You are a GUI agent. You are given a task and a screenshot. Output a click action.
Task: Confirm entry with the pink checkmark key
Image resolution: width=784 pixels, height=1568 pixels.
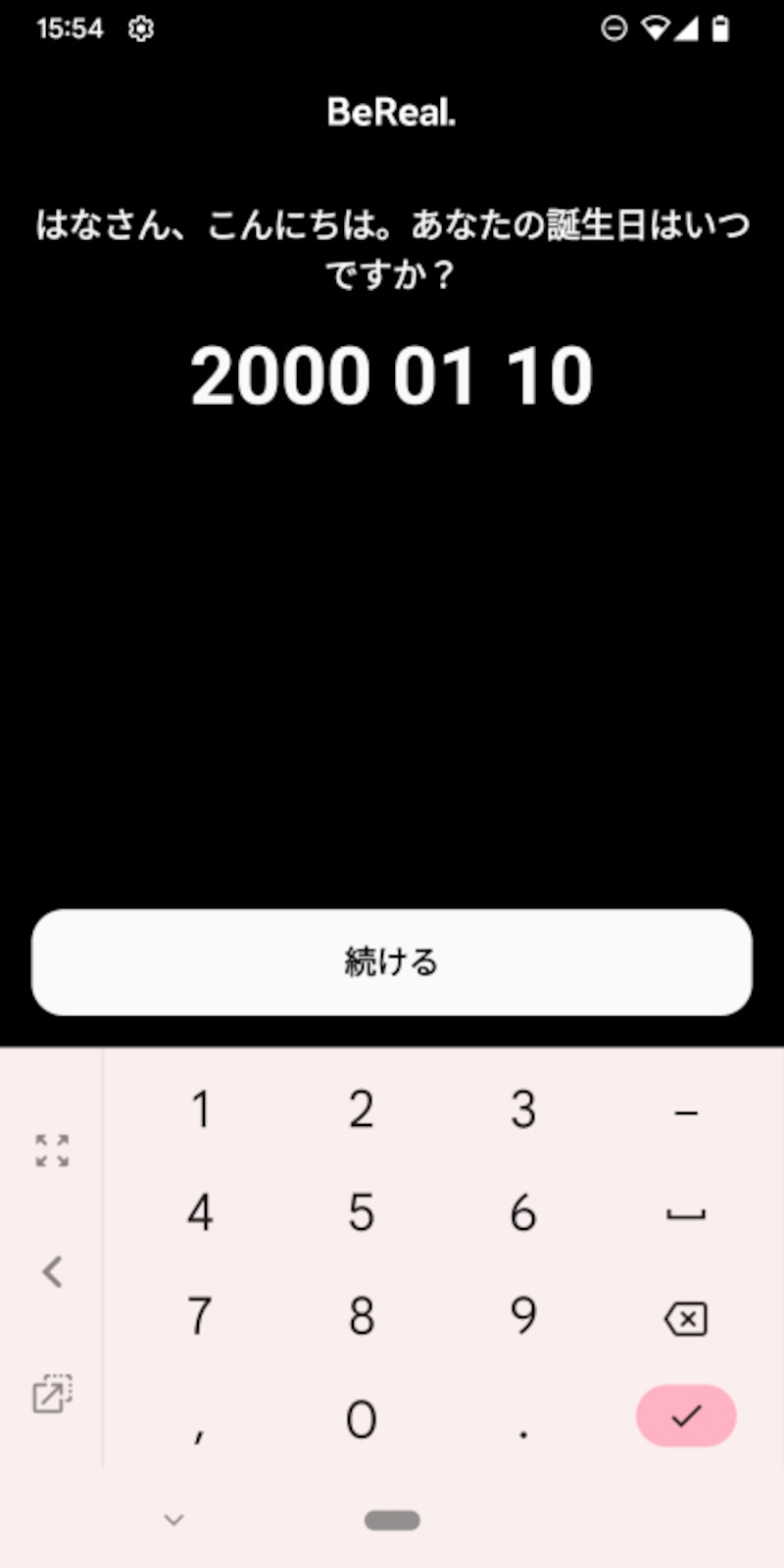(x=685, y=1415)
